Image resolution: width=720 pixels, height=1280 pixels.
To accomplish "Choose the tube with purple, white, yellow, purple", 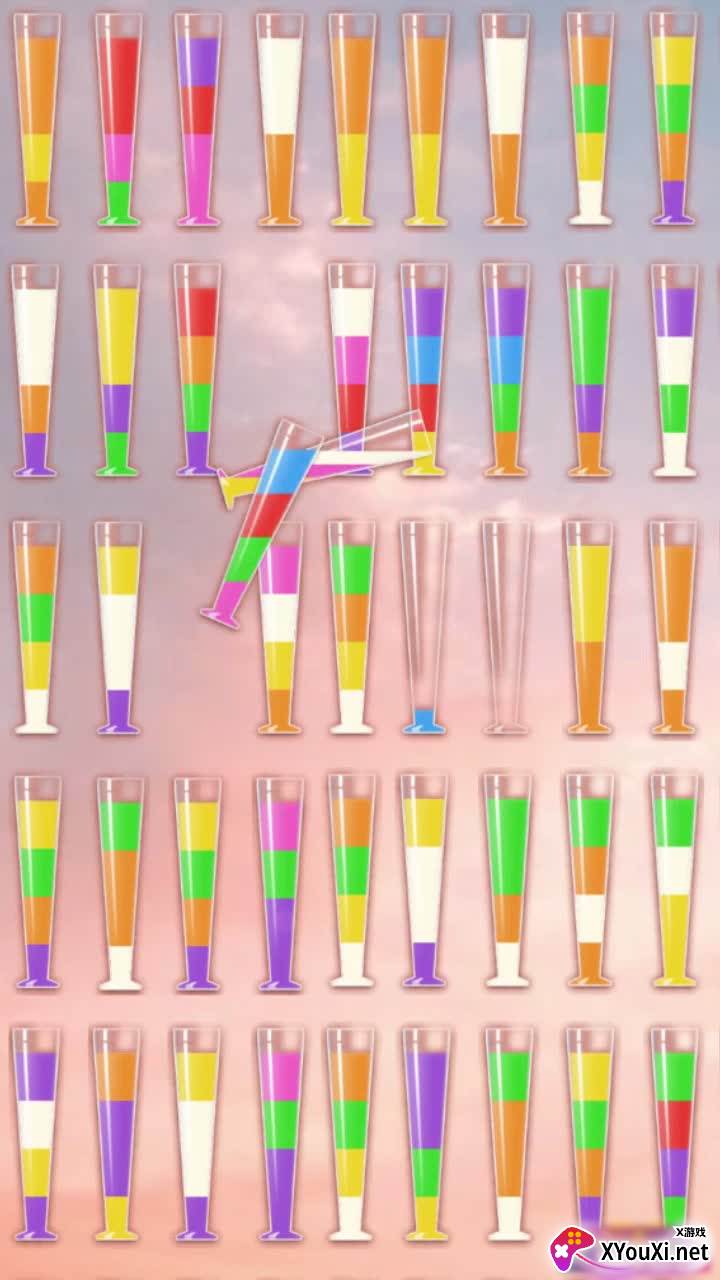I will coord(36,1135).
